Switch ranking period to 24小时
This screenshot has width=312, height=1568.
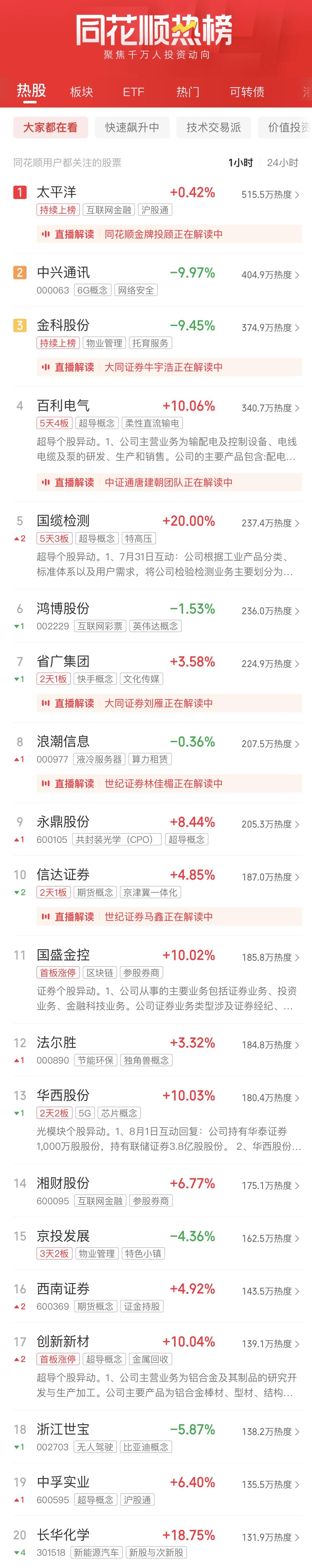click(x=282, y=163)
